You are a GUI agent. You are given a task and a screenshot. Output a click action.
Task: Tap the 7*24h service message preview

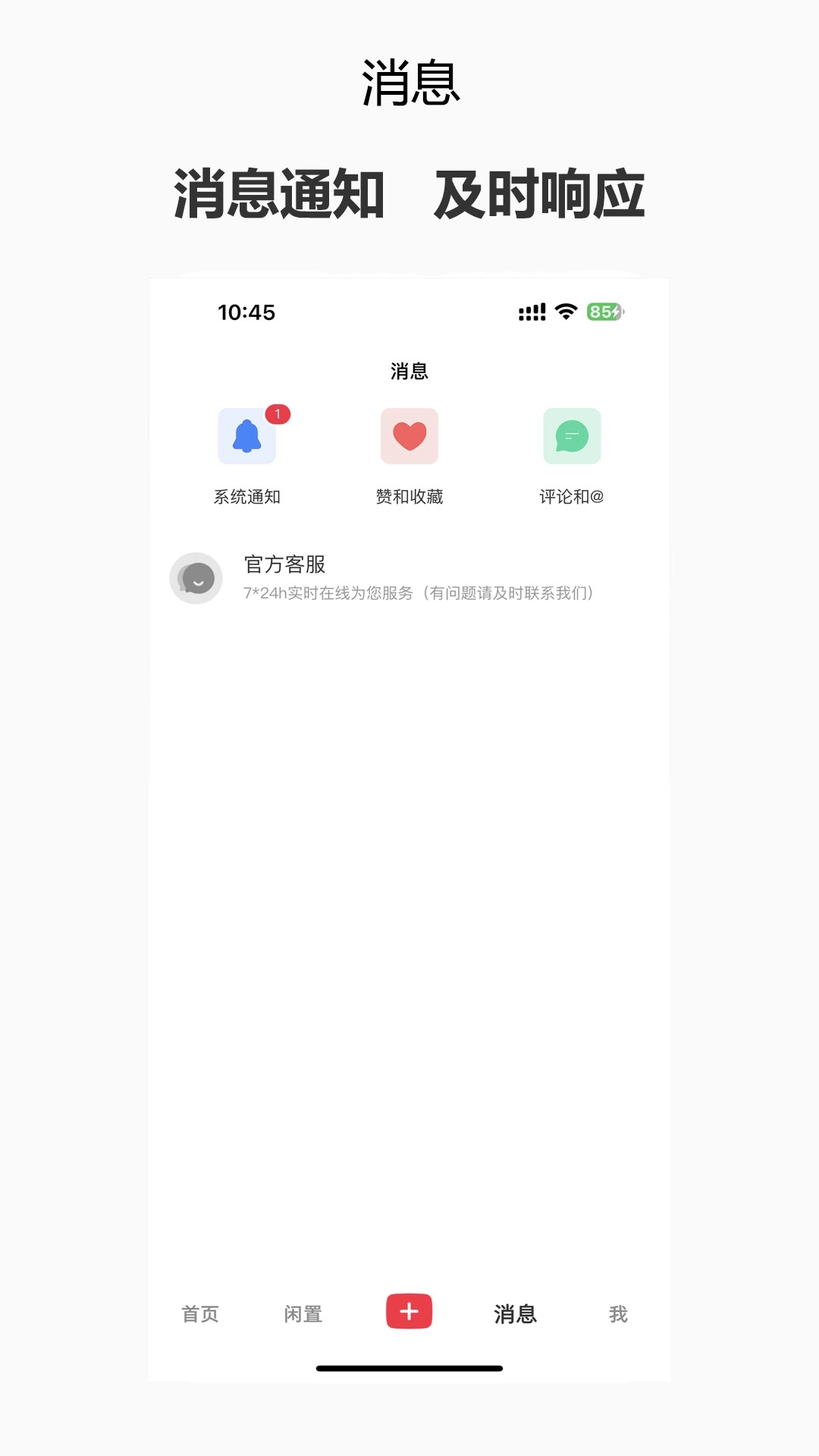coord(419,594)
